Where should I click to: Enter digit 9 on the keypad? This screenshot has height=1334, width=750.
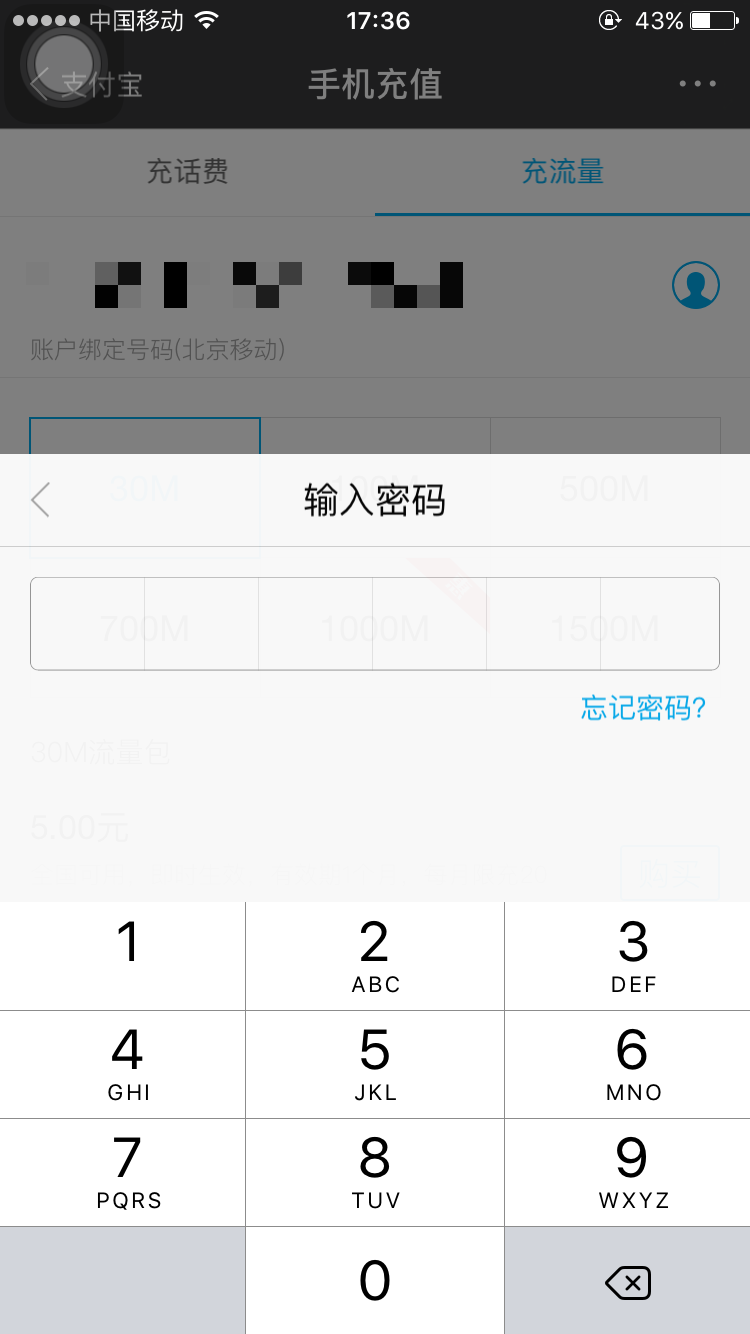(x=628, y=1171)
